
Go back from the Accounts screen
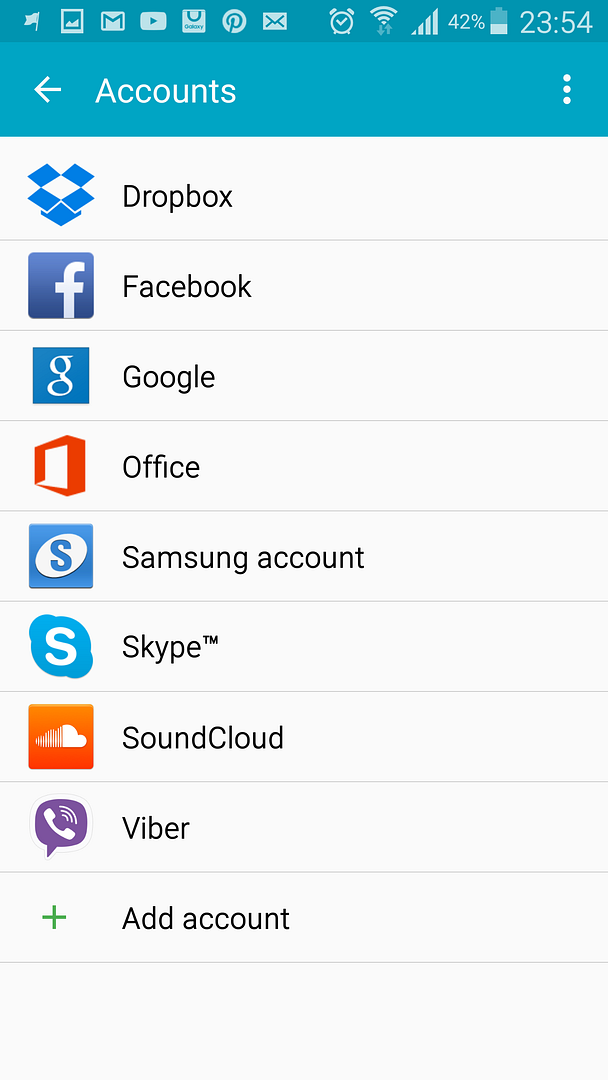pos(48,90)
